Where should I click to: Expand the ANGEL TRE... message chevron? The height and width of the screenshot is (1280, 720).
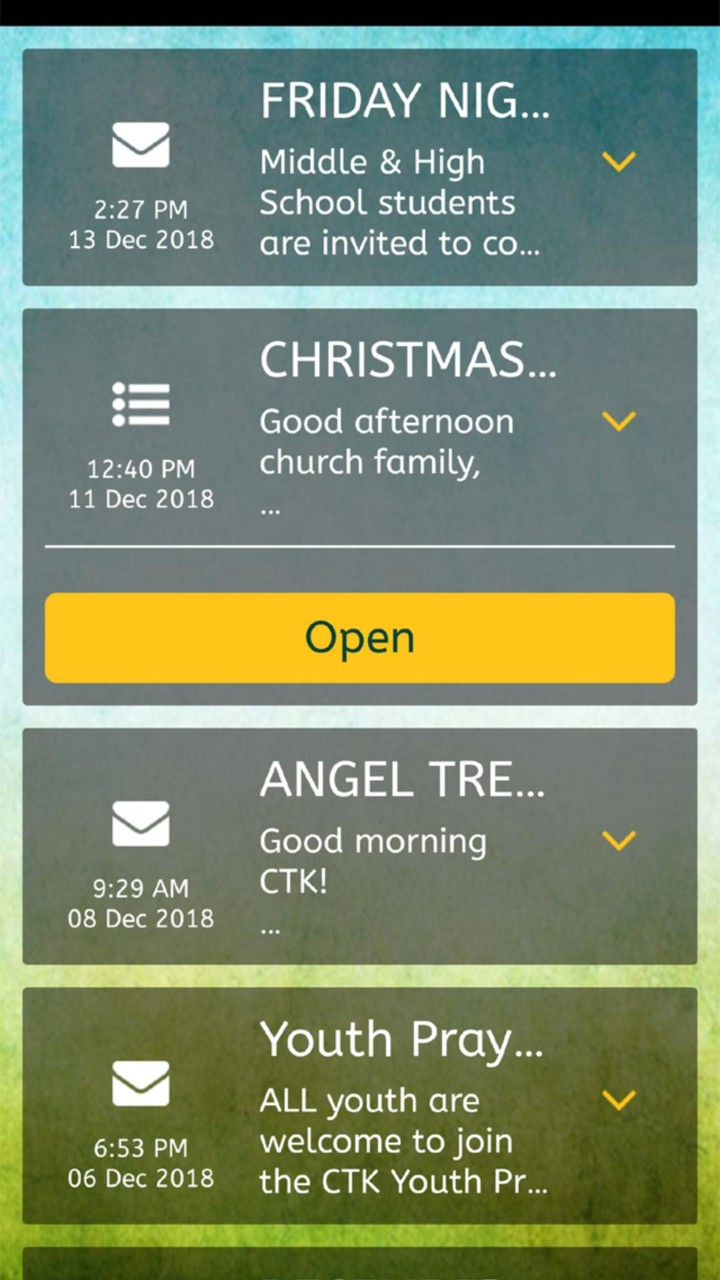(619, 841)
